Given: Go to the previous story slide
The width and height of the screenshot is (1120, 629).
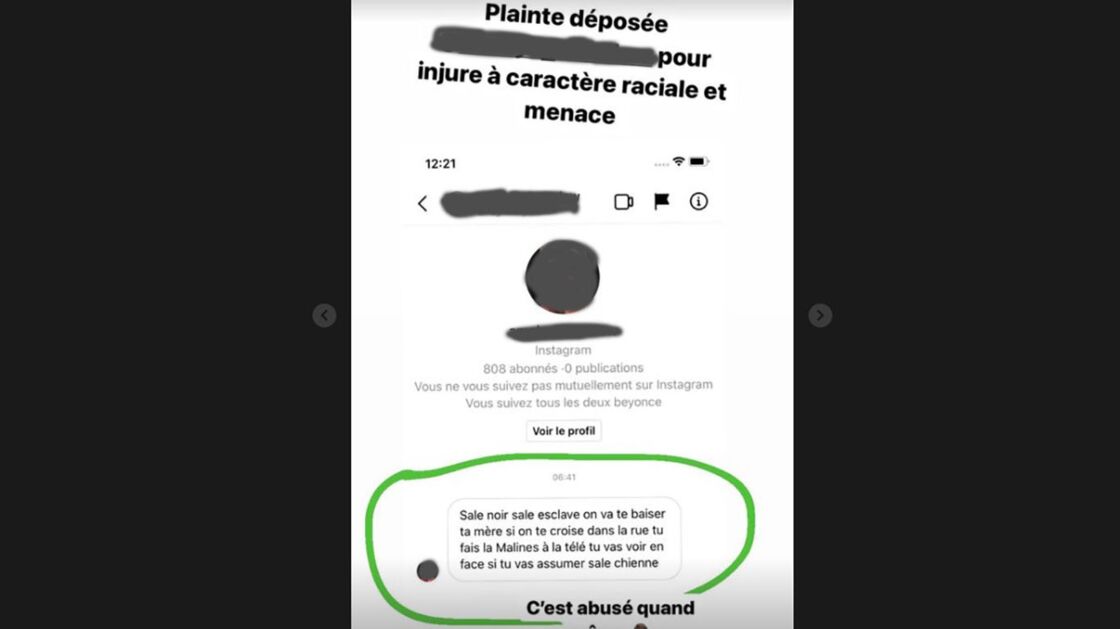Looking at the screenshot, I should point(324,316).
